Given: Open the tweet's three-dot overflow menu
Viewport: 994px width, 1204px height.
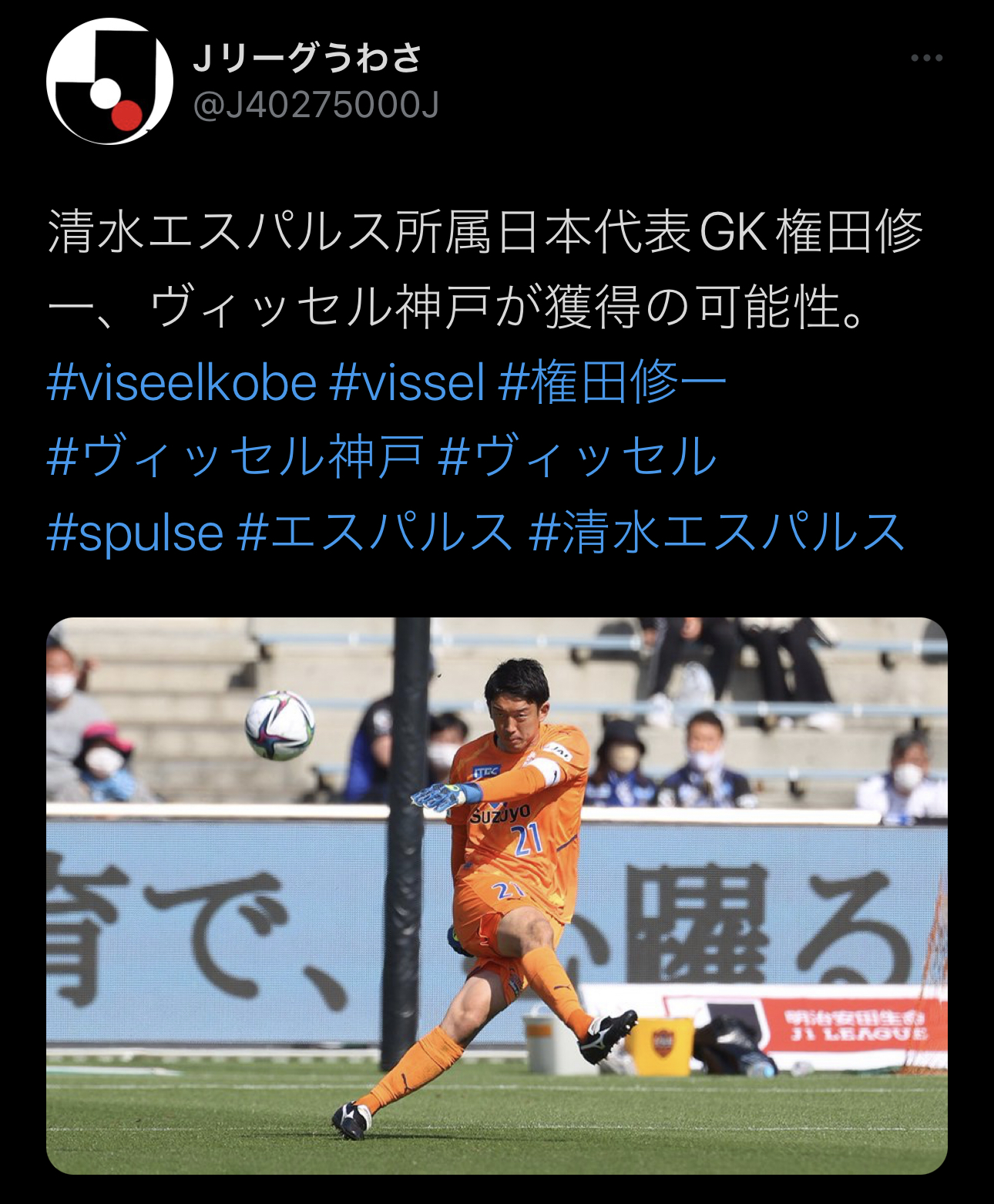Looking at the screenshot, I should 925,59.
